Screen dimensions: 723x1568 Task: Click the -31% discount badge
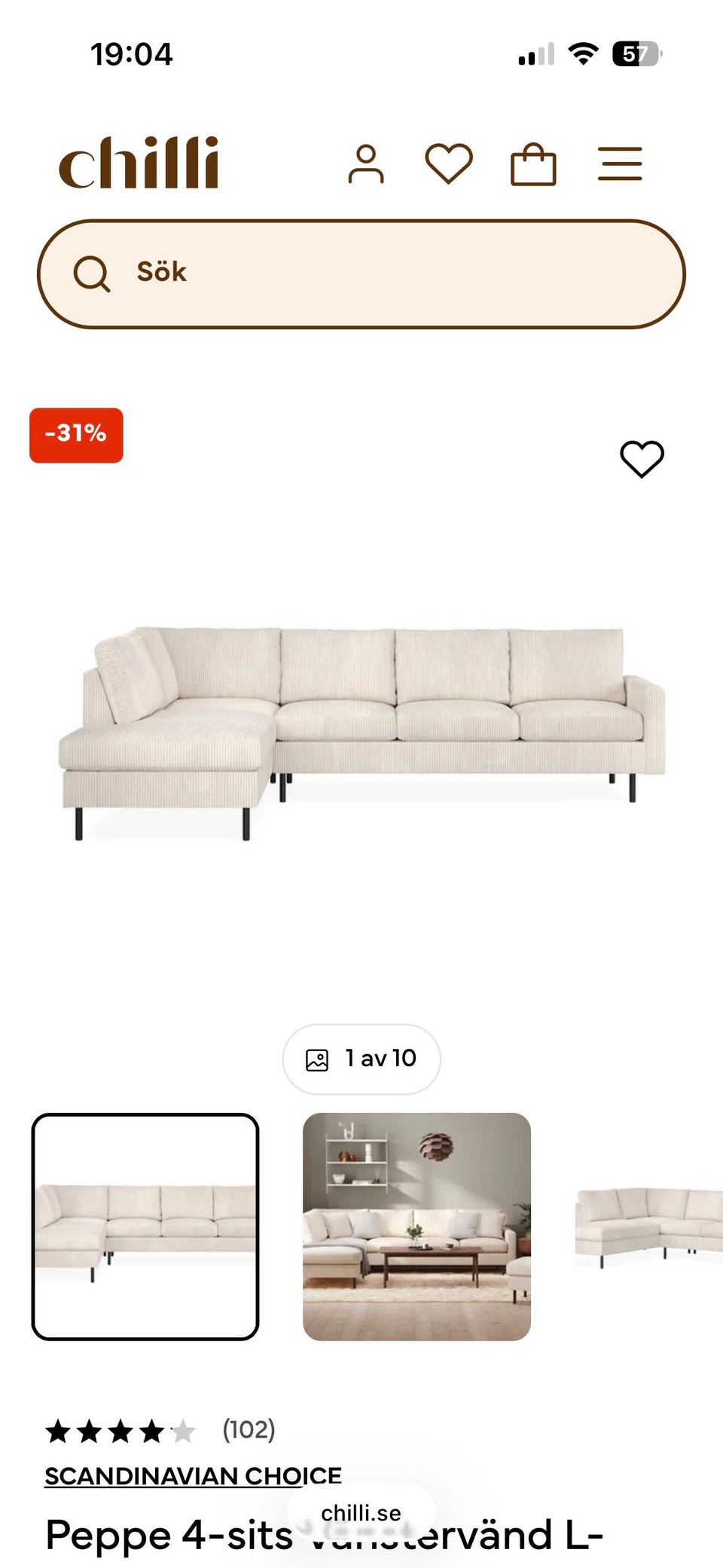point(75,434)
